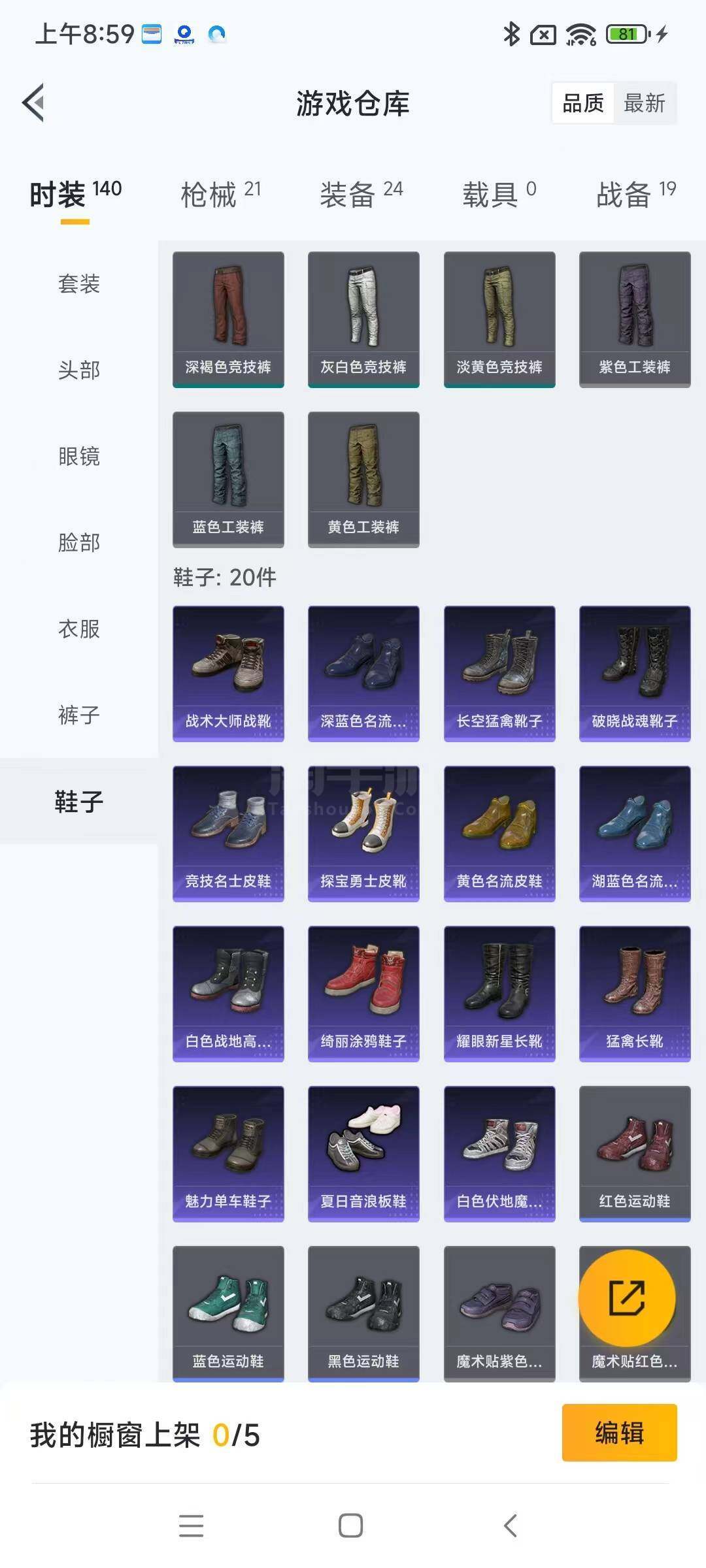Go back using the top-left arrow
The height and width of the screenshot is (1568, 706).
pos(34,103)
